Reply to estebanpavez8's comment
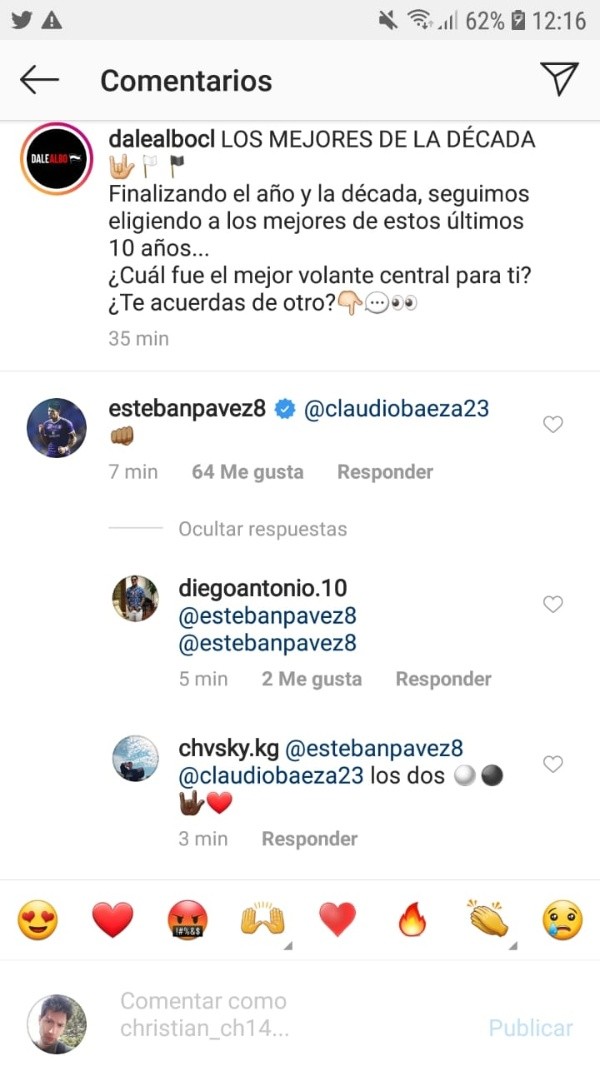Screen dimensions: 600x1066 tap(385, 472)
